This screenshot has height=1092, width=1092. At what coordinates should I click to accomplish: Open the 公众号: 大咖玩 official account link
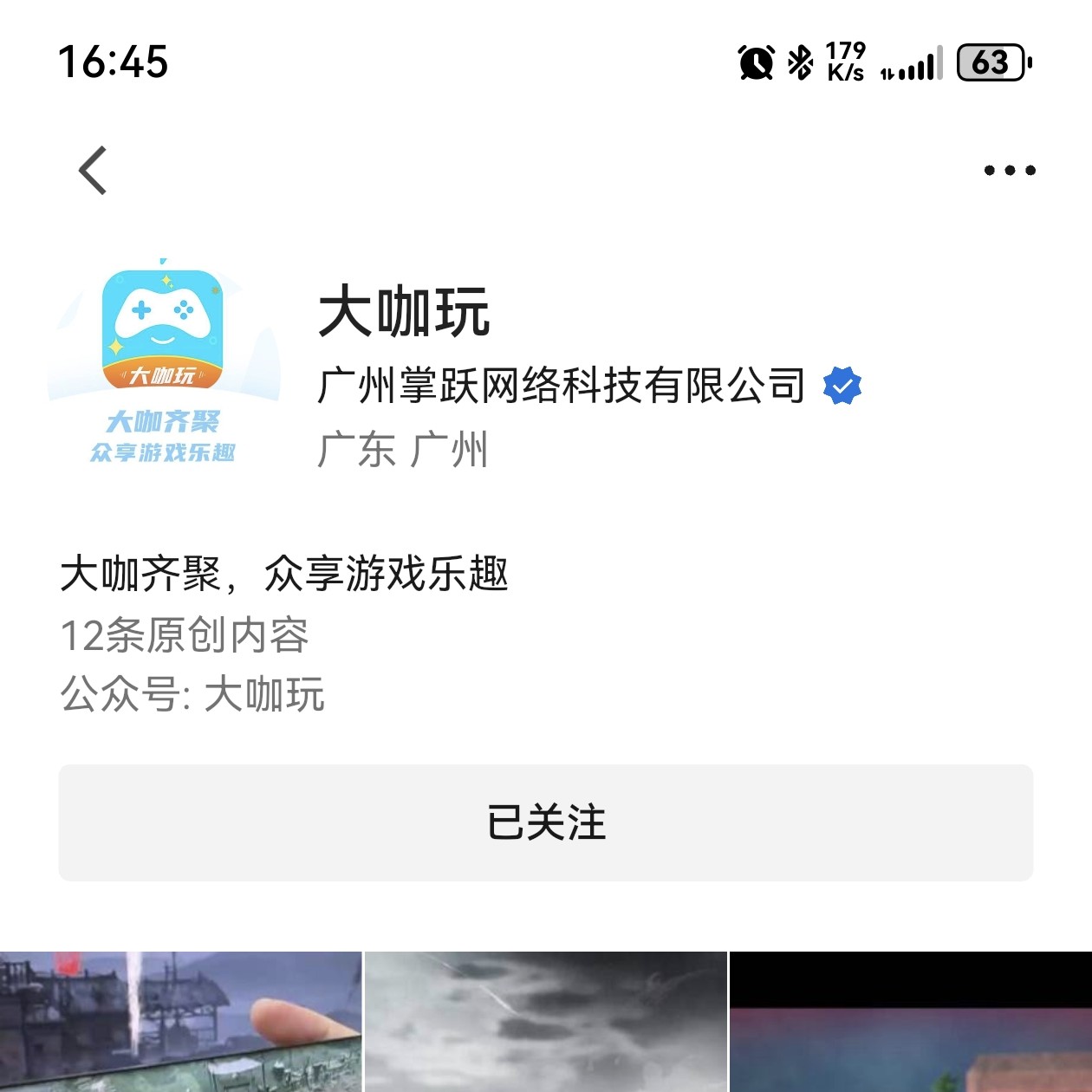tap(192, 695)
